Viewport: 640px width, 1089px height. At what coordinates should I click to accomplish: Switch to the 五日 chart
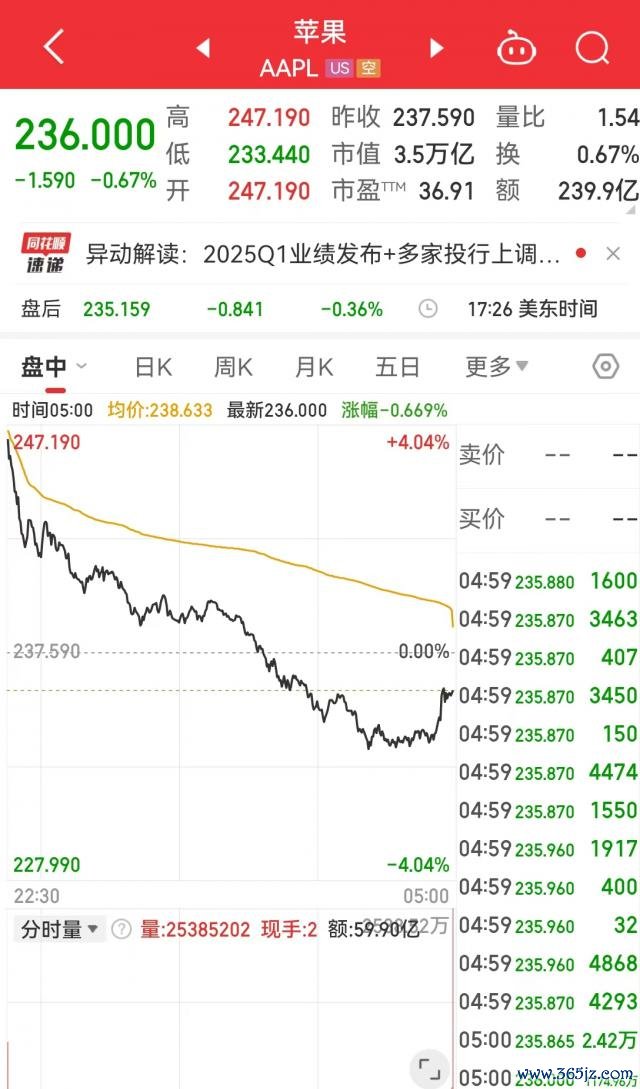(x=397, y=367)
